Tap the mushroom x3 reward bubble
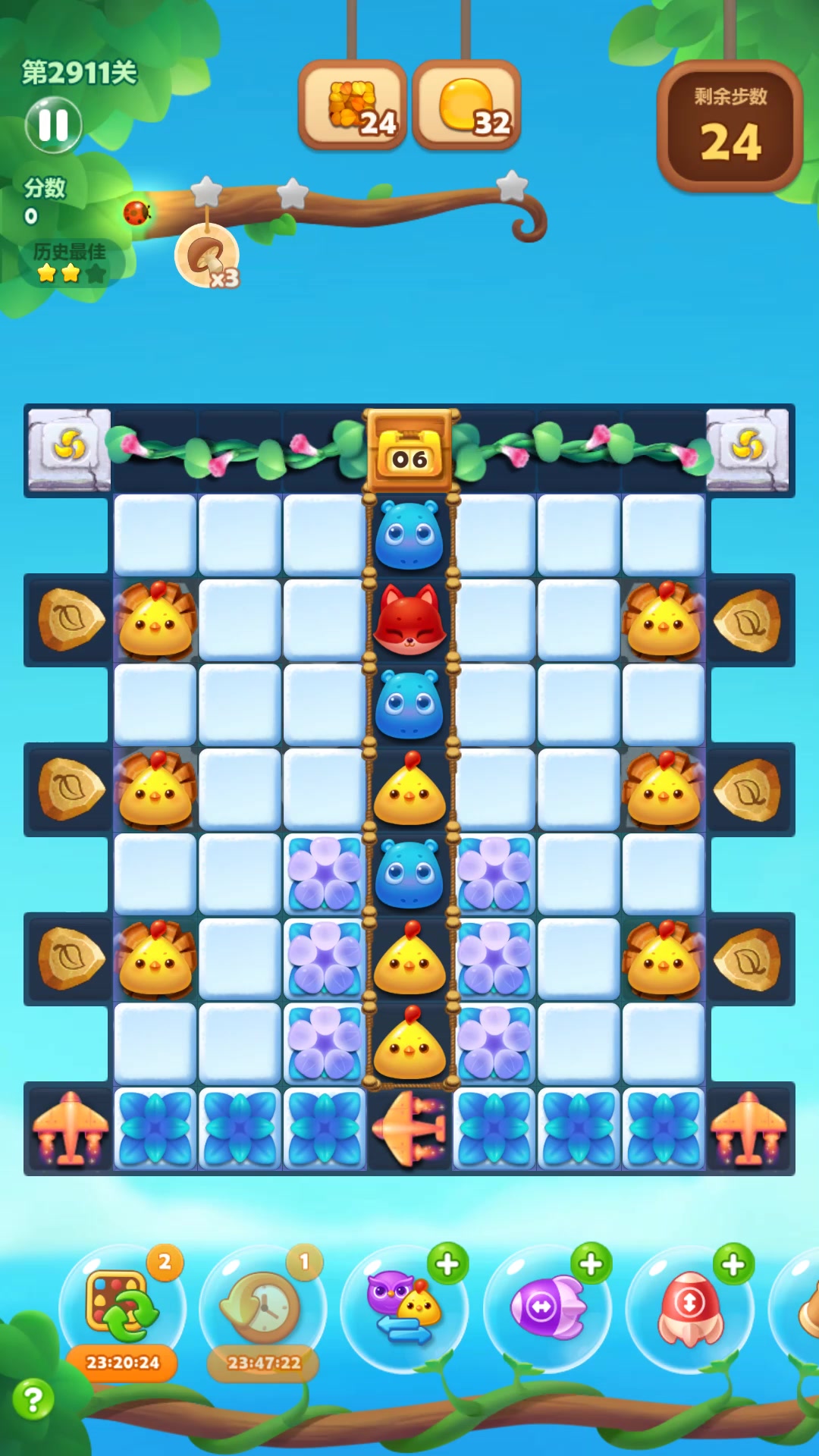This screenshot has width=819, height=1456. pyautogui.click(x=207, y=256)
